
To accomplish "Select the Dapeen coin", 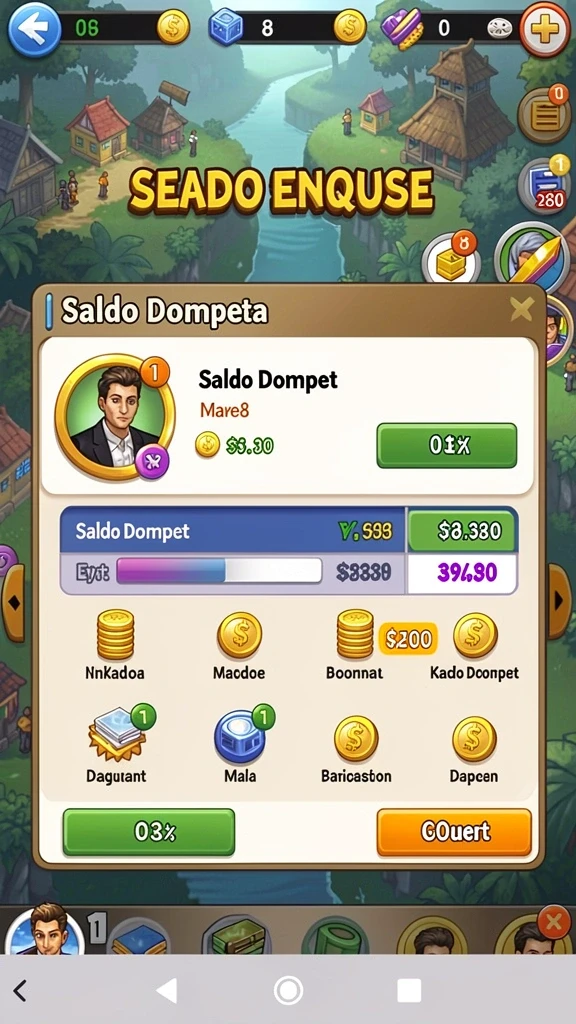I will [x=474, y=739].
